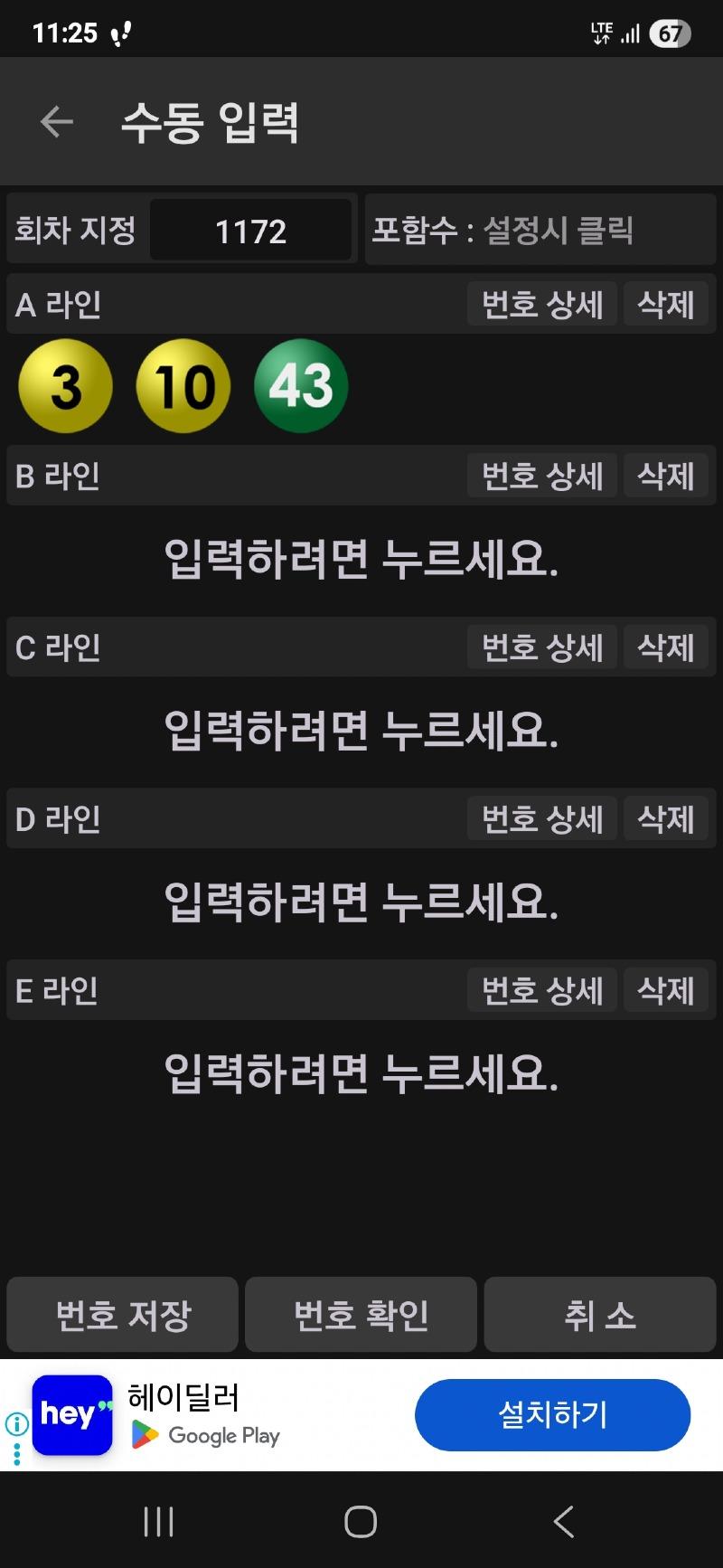Delete D 라인 with 삭제

pos(666,819)
